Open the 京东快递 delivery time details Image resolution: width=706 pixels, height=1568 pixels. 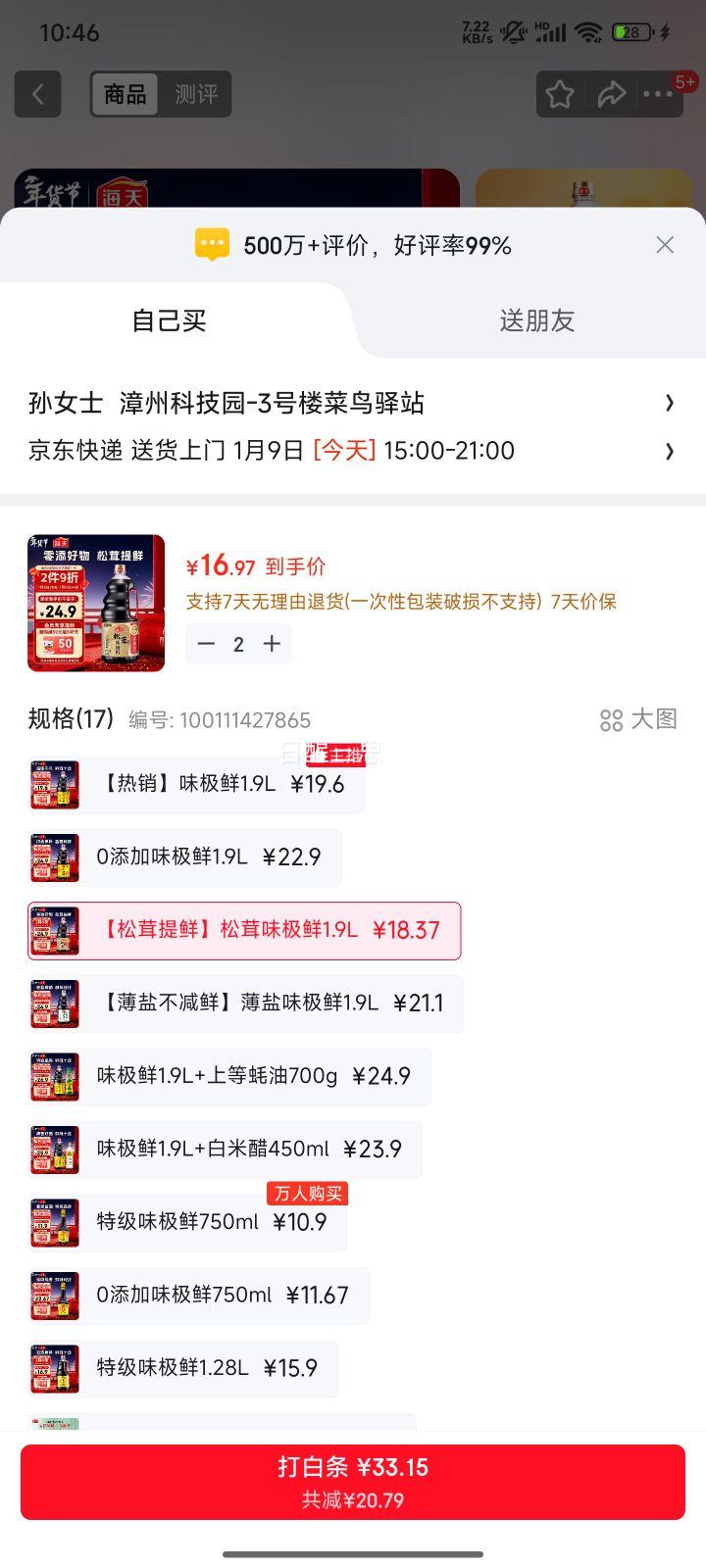(x=353, y=451)
